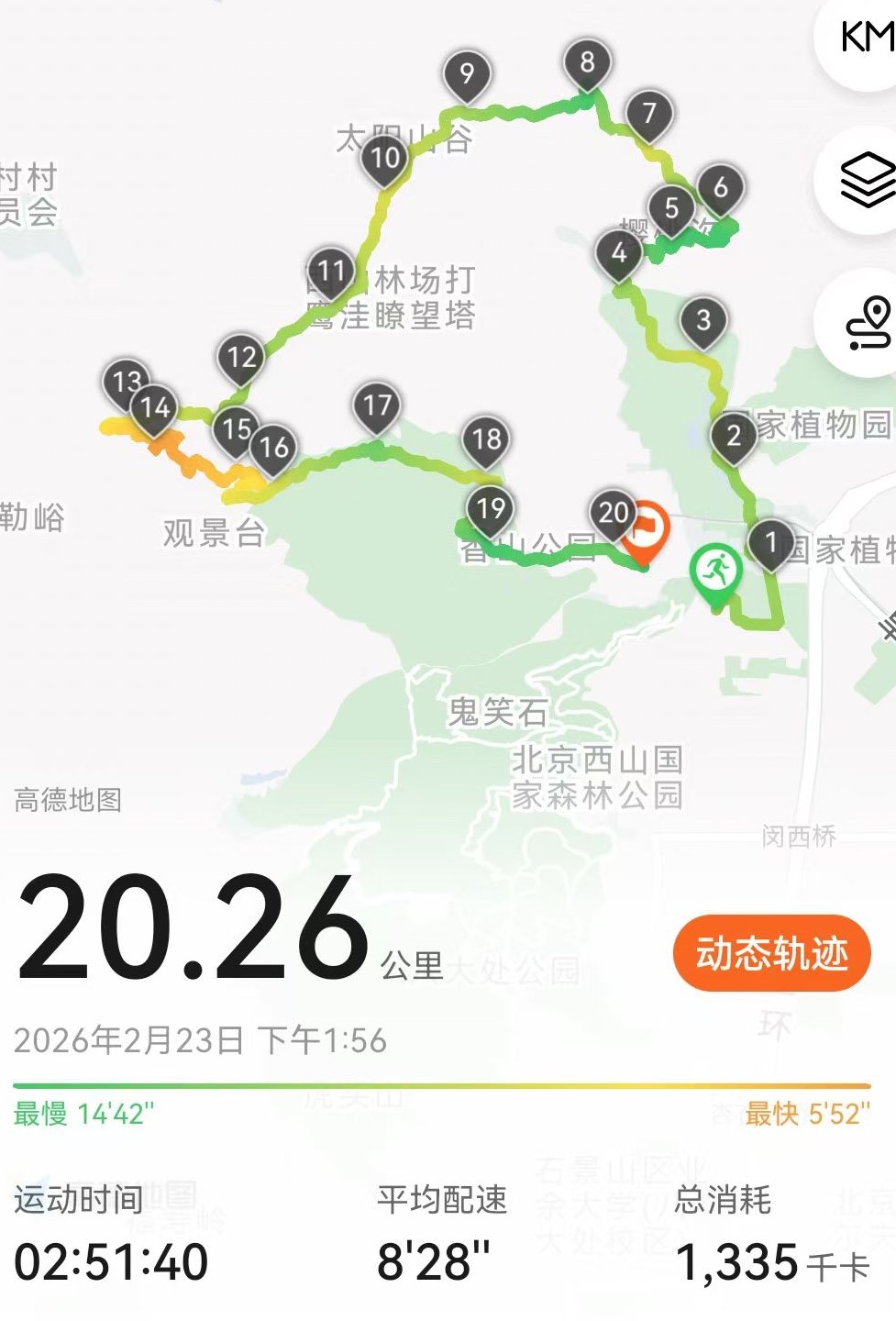Tap kilometer marker 8 at the top

[x=588, y=62]
